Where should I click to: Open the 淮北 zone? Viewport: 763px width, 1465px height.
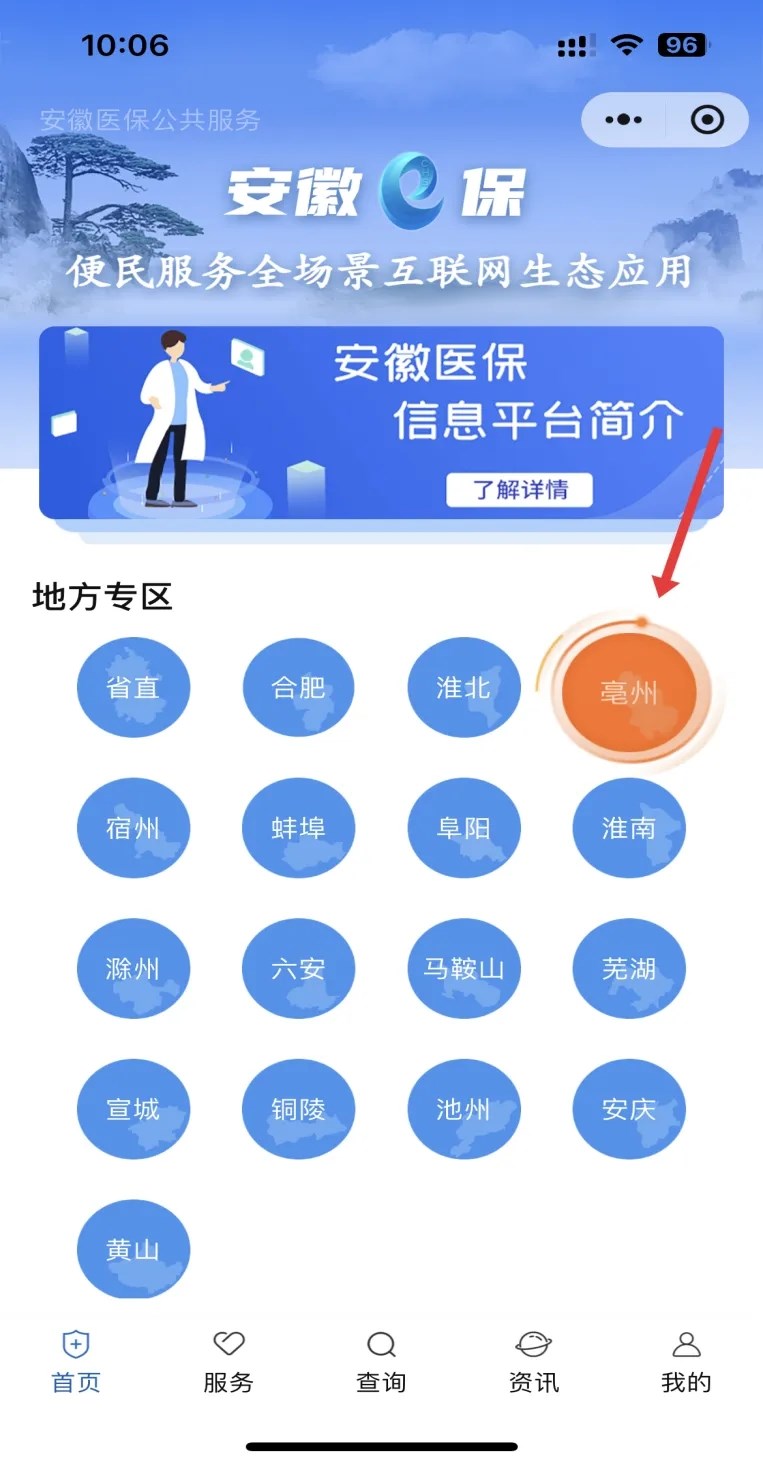click(x=464, y=688)
